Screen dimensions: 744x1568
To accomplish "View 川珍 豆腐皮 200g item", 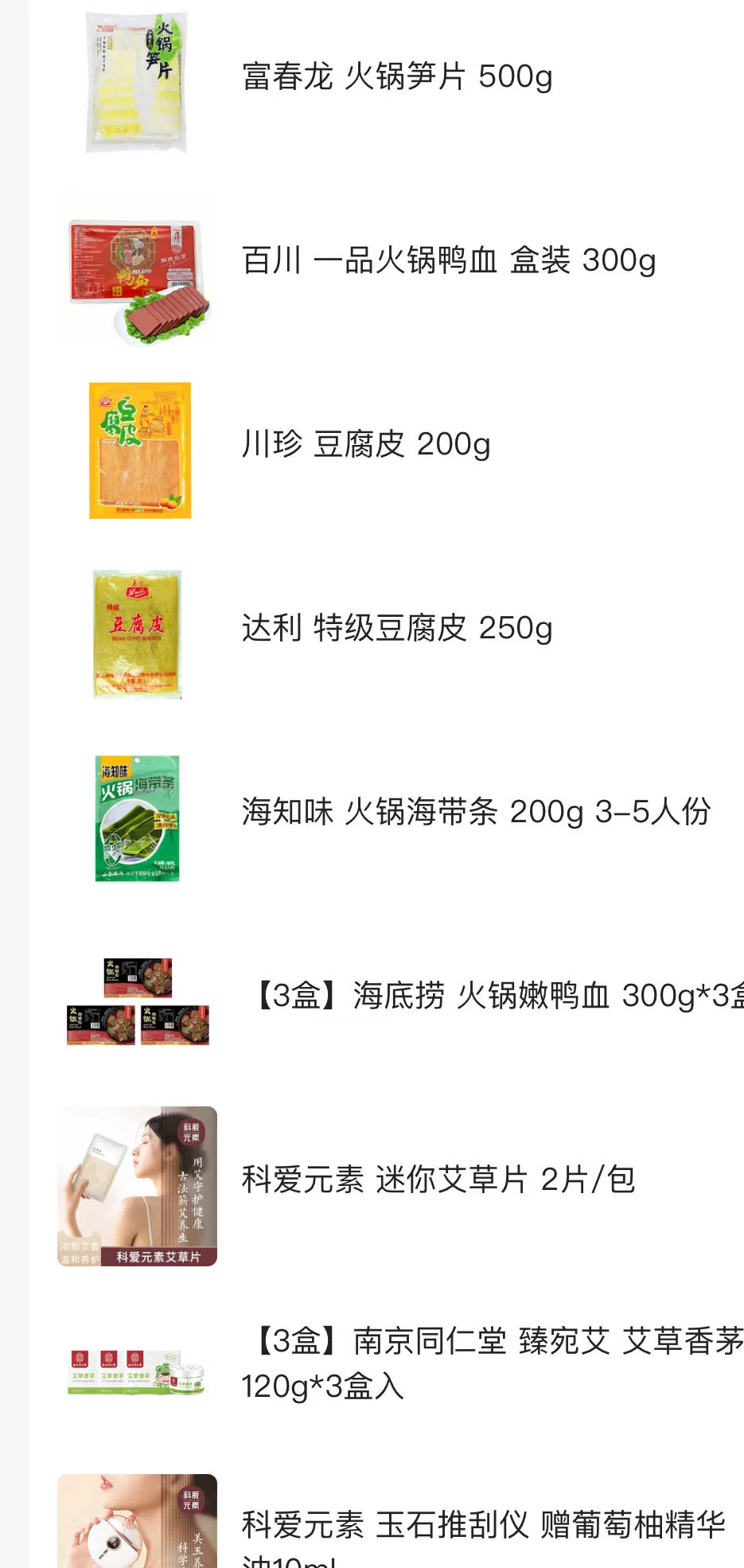I will tap(366, 444).
